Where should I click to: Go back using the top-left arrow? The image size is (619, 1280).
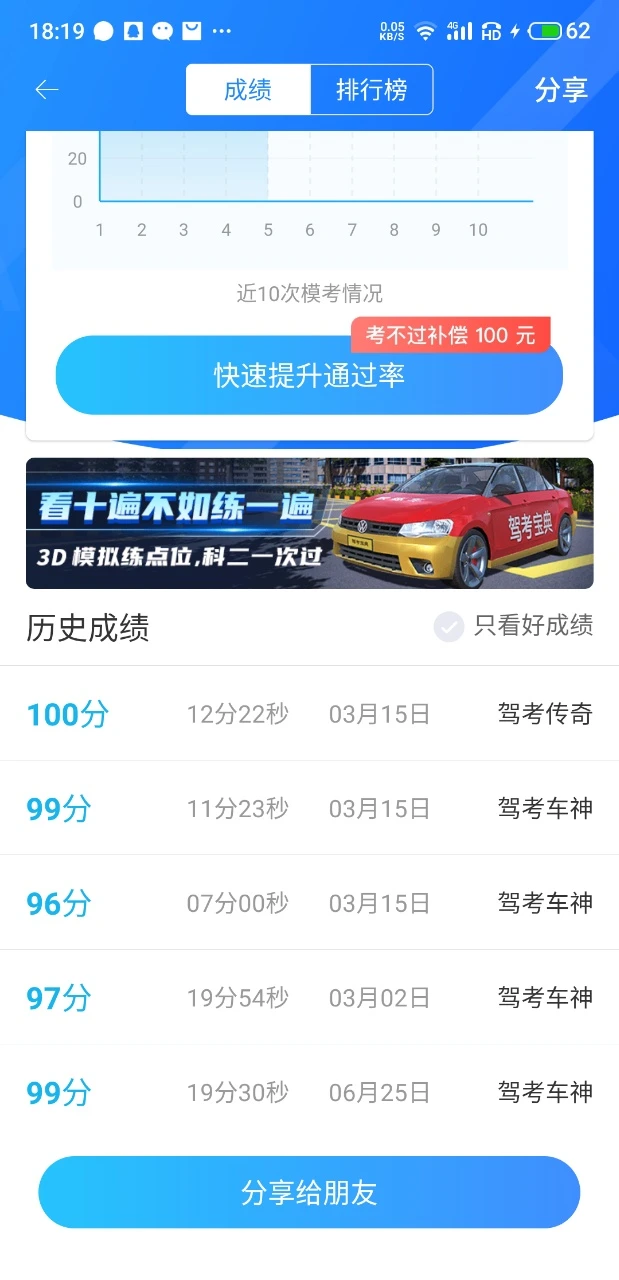pyautogui.click(x=47, y=90)
